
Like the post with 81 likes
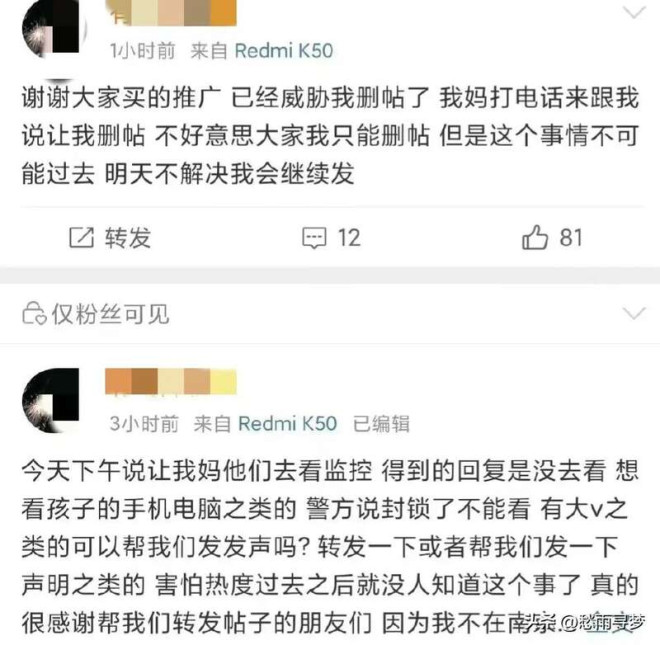552,237
